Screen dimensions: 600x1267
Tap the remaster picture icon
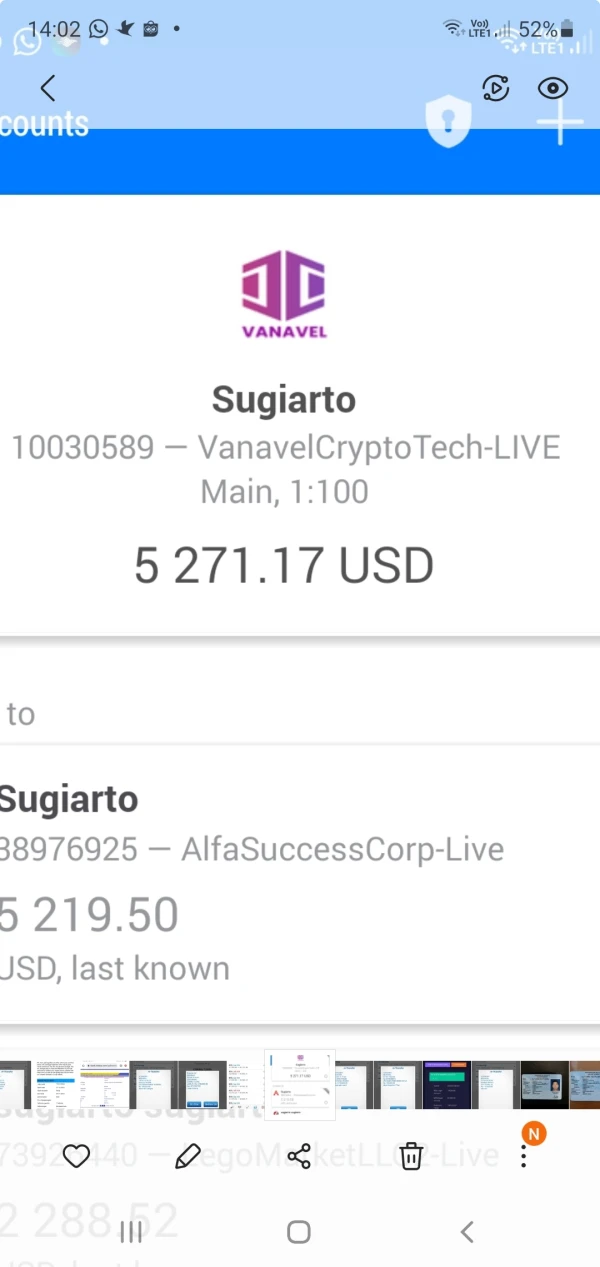(x=496, y=88)
